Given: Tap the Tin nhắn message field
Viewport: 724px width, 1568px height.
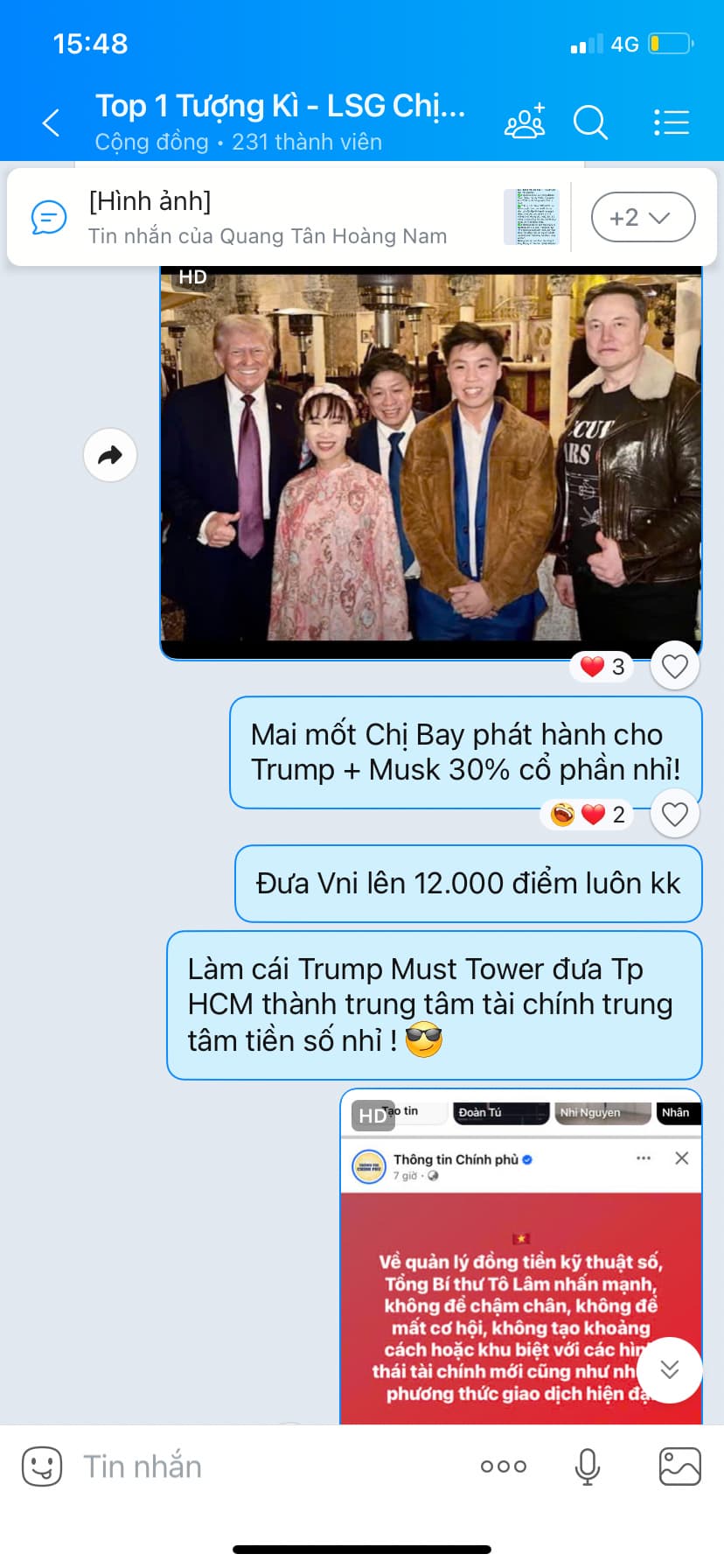Looking at the screenshot, I should point(262,1466).
